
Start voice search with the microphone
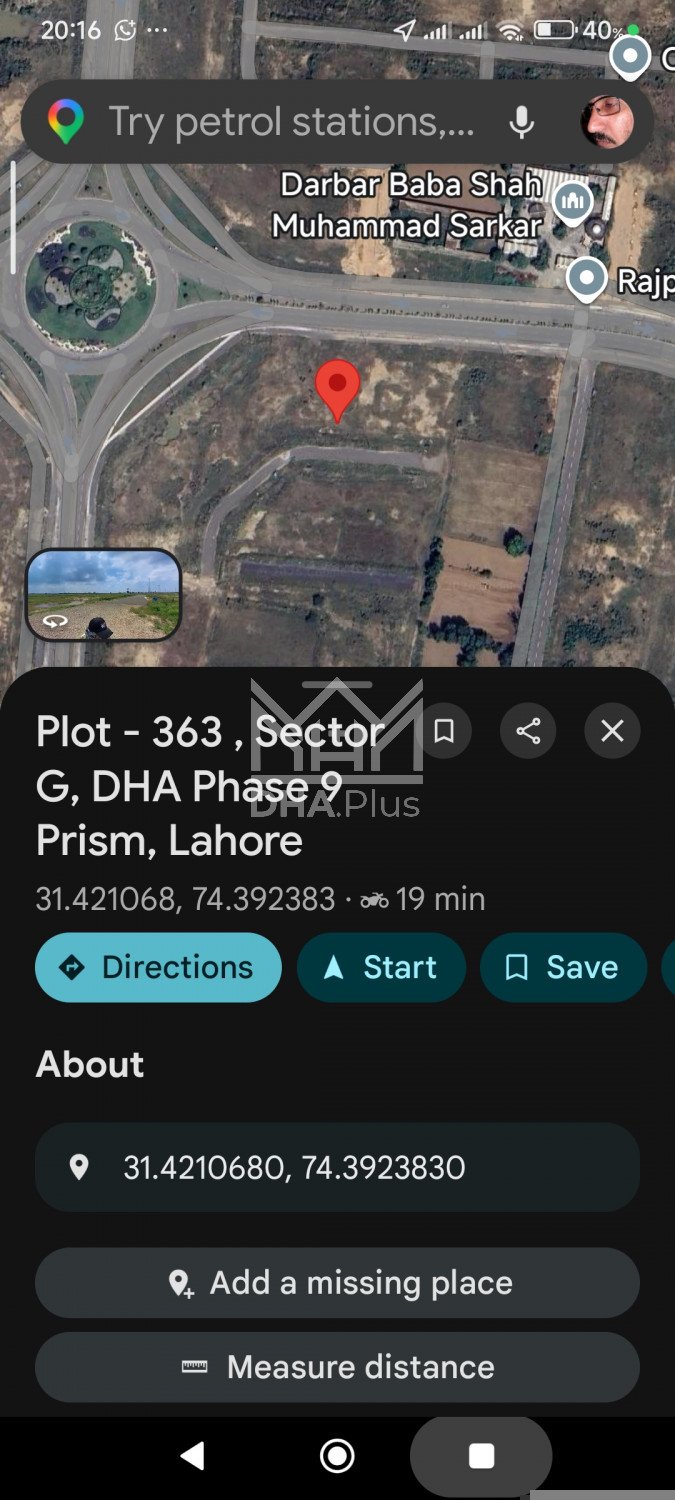point(521,122)
